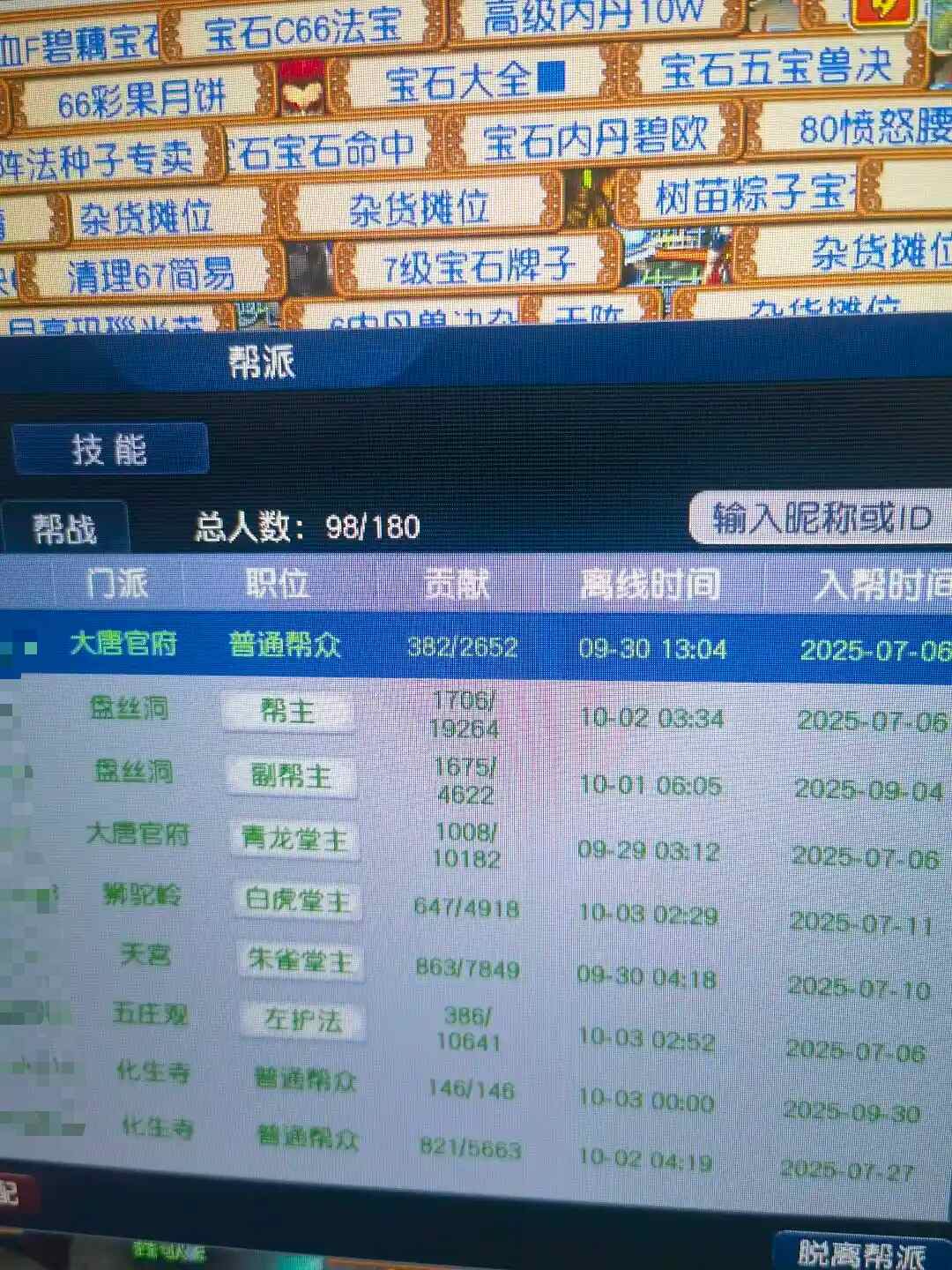This screenshot has height=1270, width=952.
Task: Open the 66彩果月饼 stall sign
Action: (x=141, y=100)
